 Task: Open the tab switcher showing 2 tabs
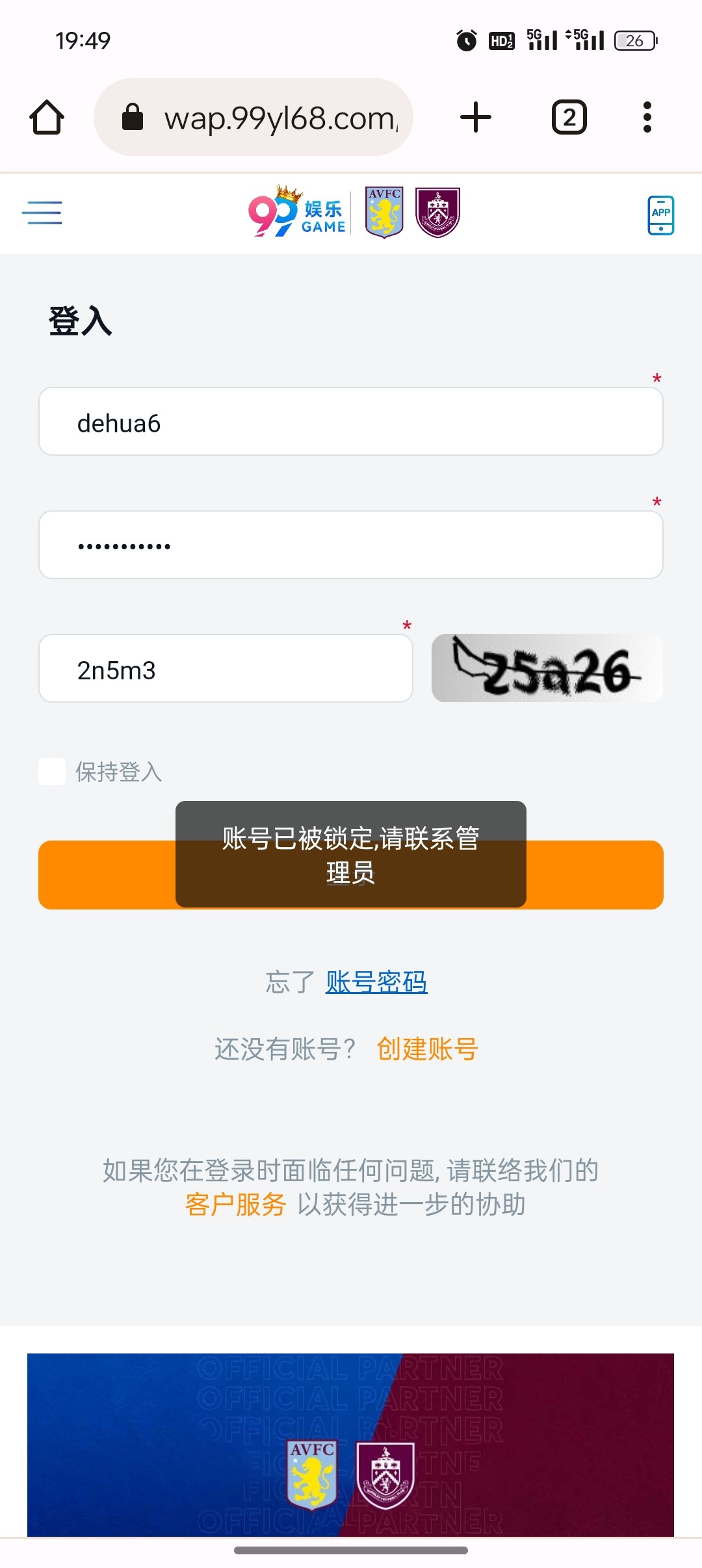click(569, 118)
